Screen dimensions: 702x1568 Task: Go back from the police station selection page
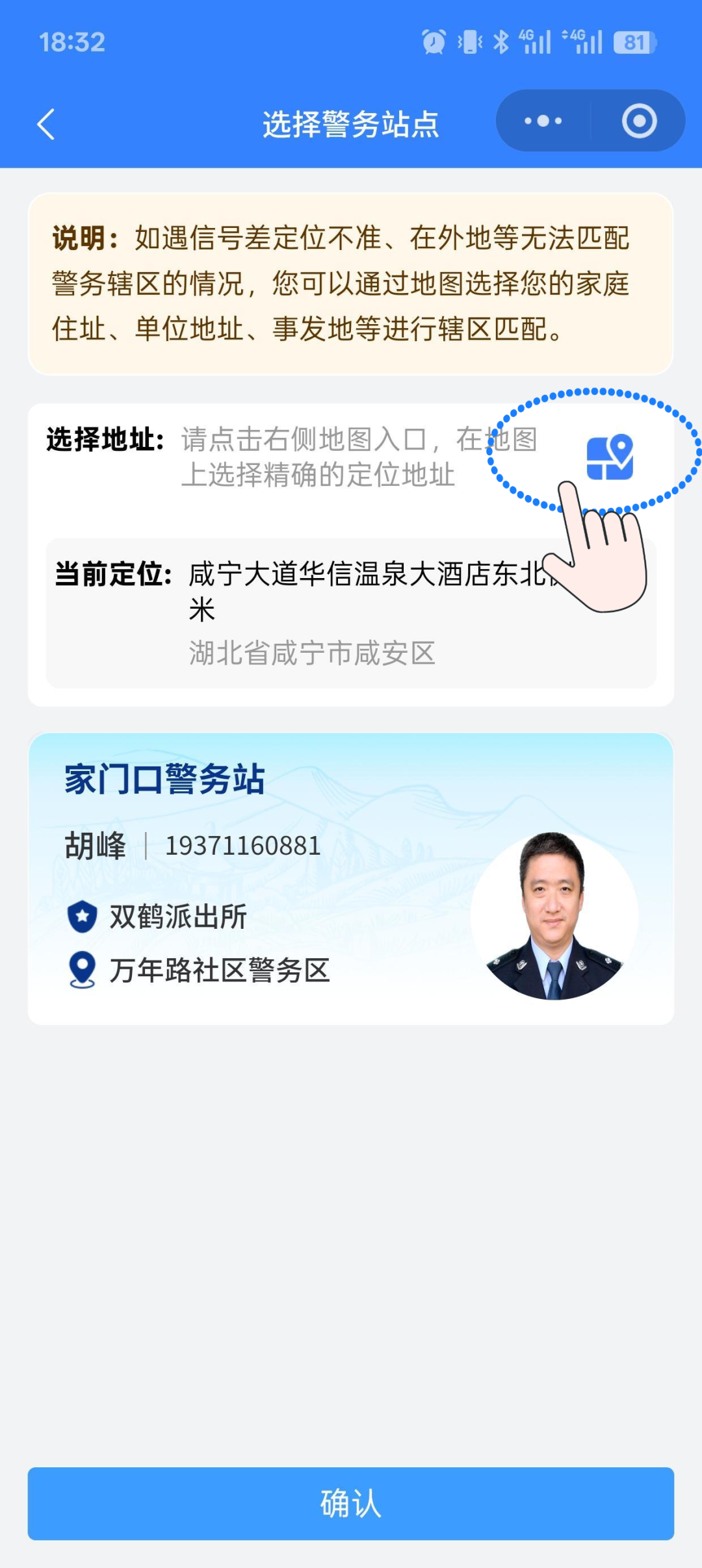pos(45,123)
